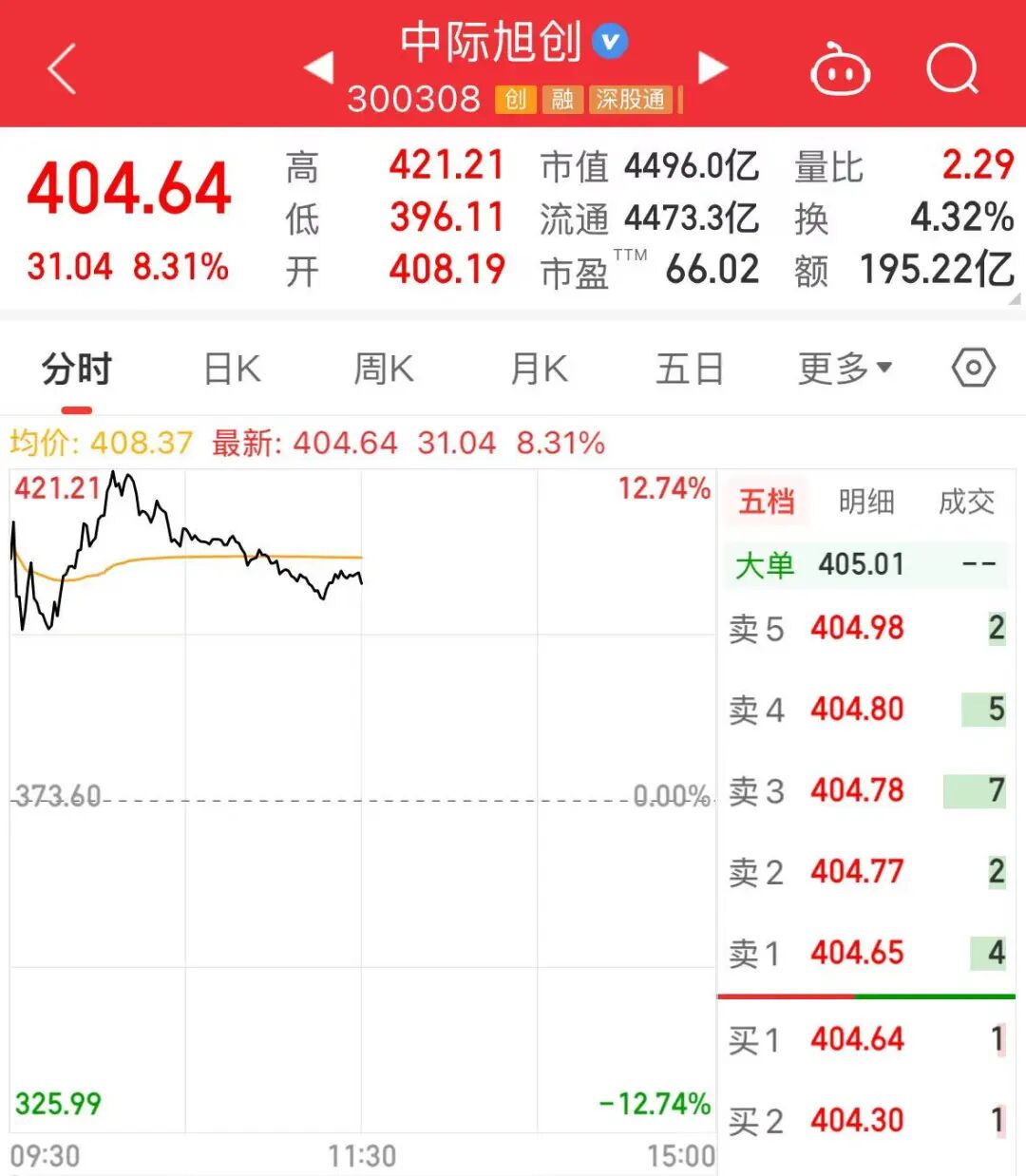This screenshot has width=1026, height=1176.
Task: Select the 分时 chart tab
Action: [77, 369]
